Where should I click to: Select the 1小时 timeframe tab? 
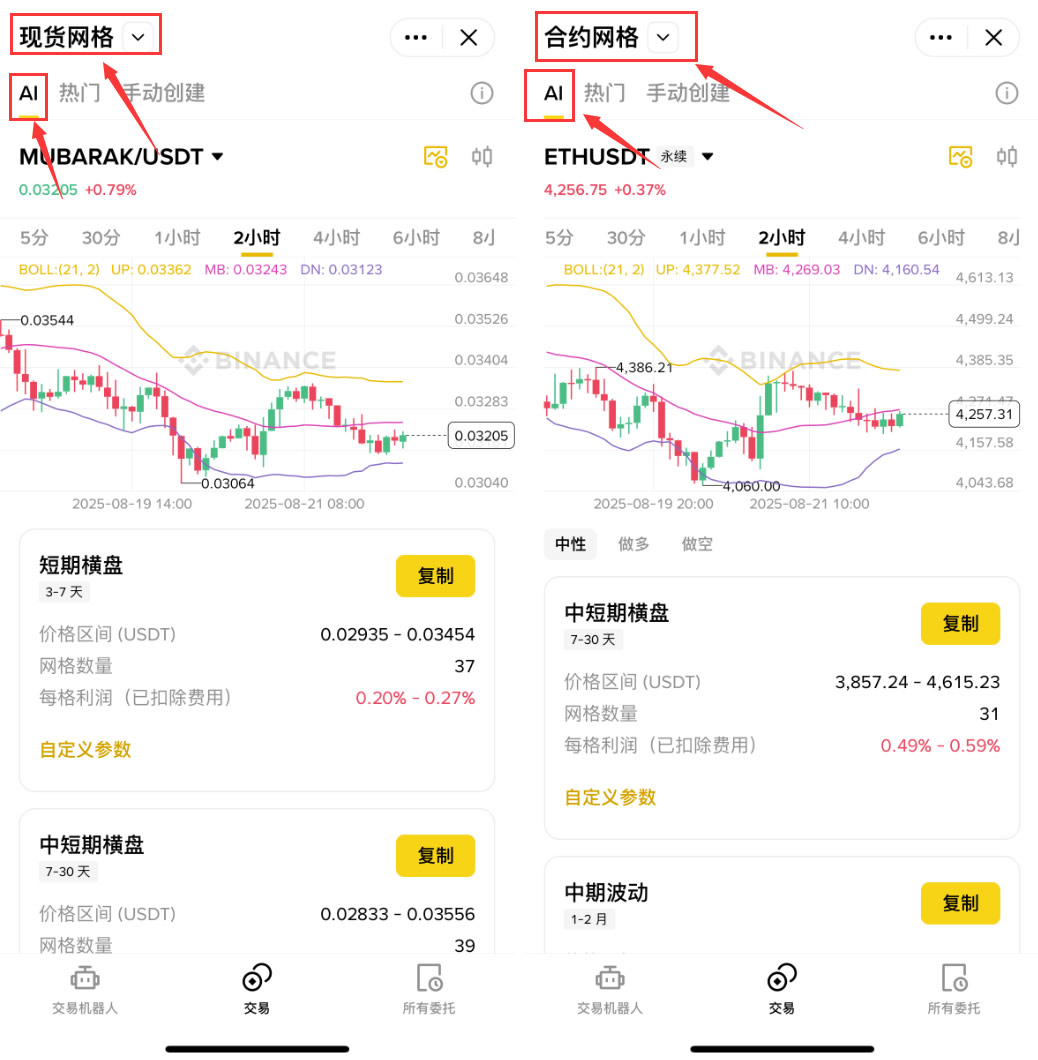(x=177, y=238)
